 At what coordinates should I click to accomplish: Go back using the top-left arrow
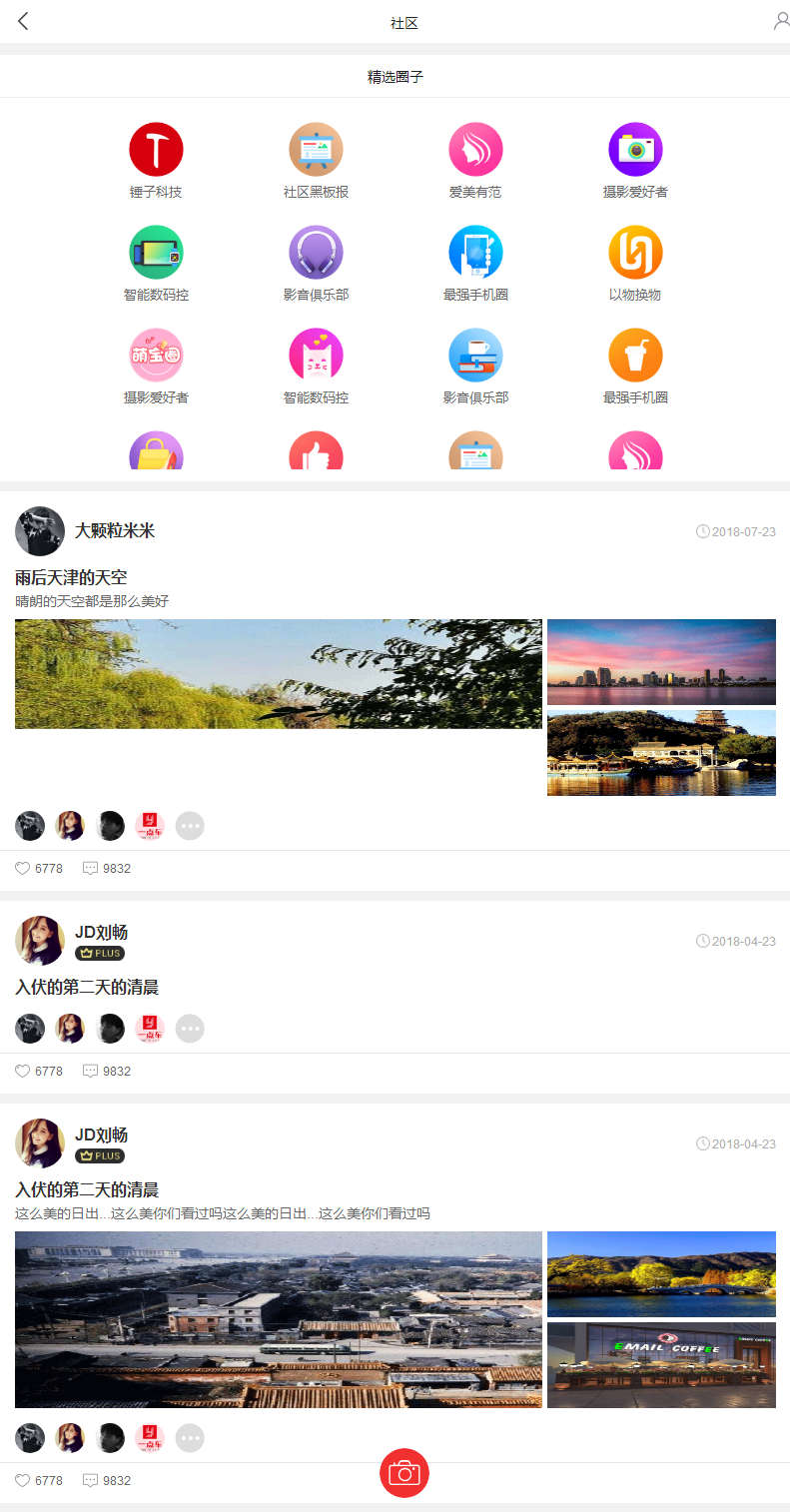pos(23,21)
